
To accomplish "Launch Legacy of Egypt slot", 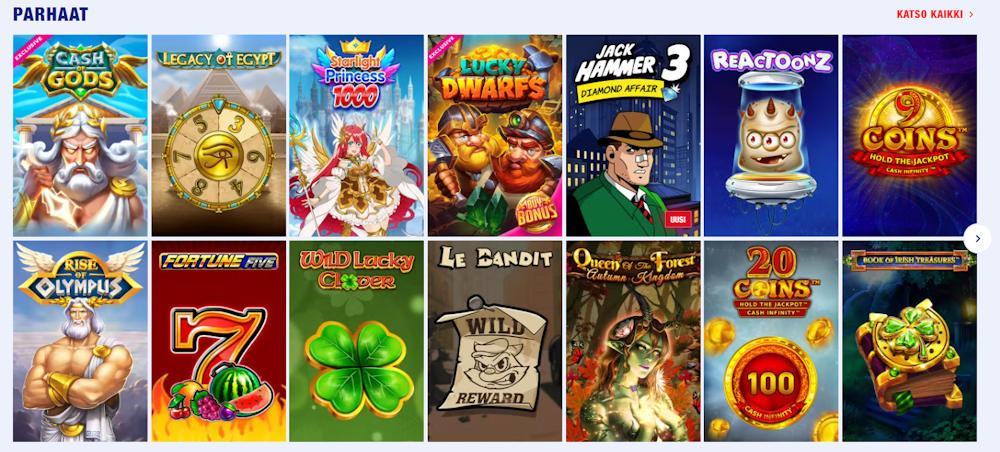I will coord(218,135).
